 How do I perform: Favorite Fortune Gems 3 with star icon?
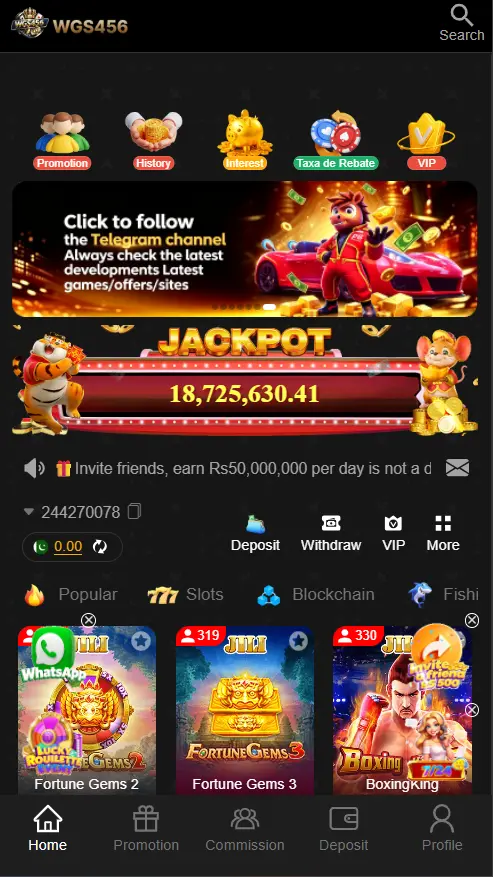click(298, 641)
